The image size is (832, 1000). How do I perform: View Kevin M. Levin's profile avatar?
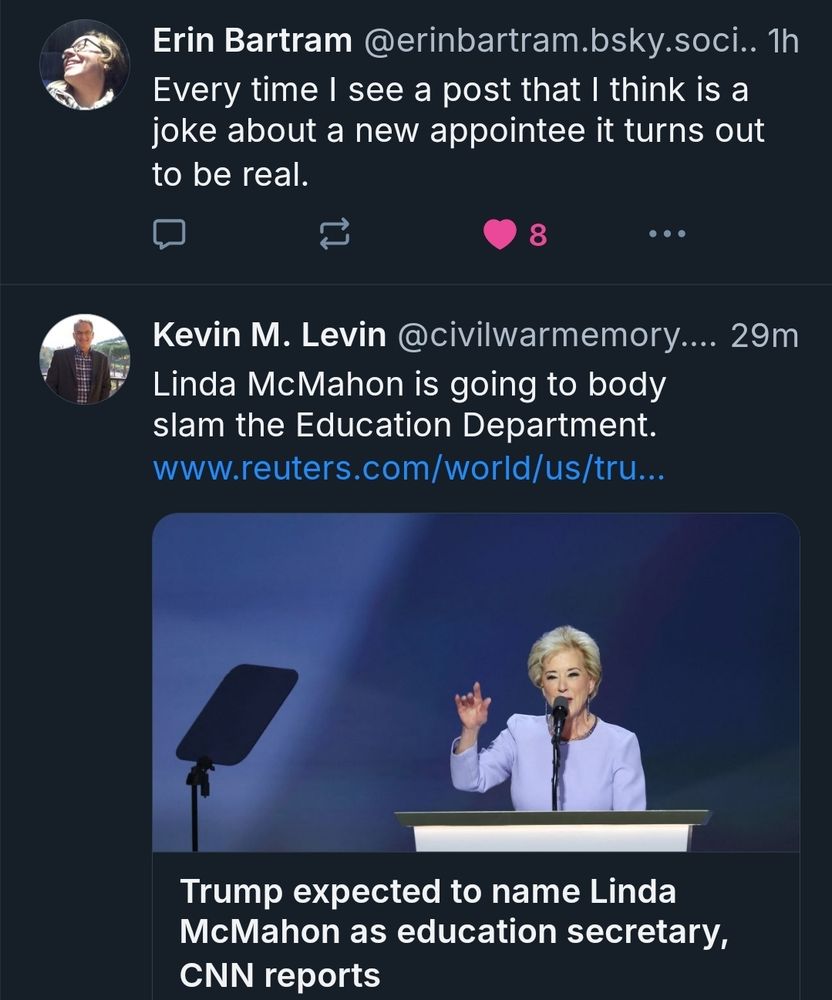tap(84, 359)
